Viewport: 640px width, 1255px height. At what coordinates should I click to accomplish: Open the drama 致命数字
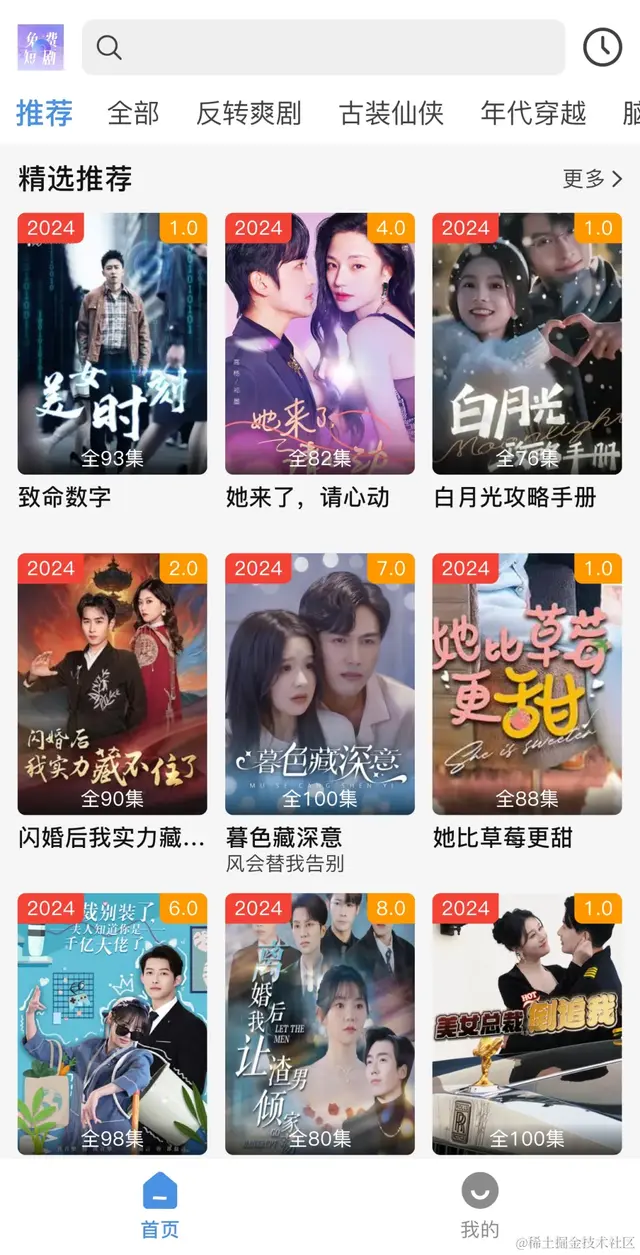(112, 343)
